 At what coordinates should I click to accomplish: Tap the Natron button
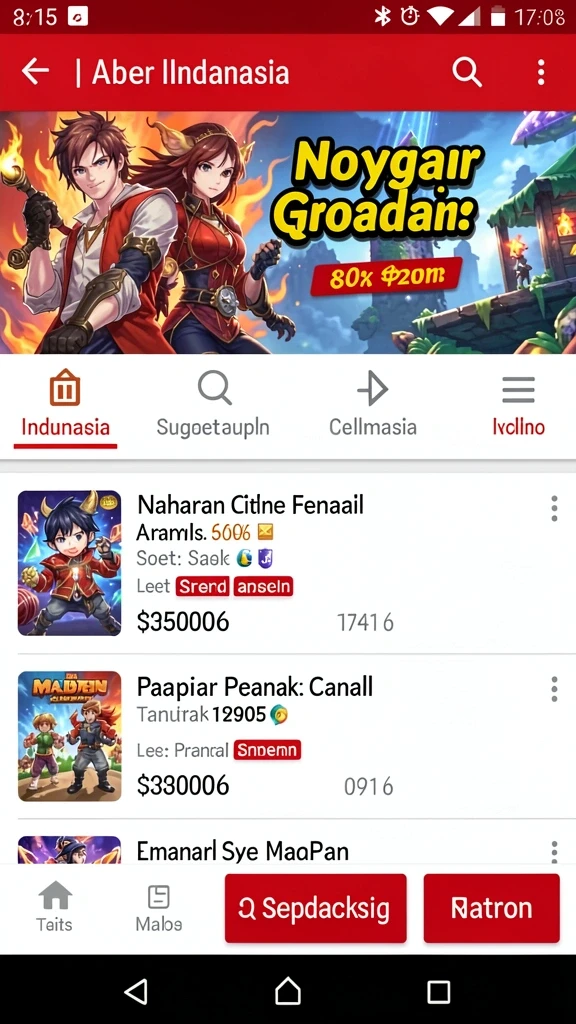tap(492, 908)
